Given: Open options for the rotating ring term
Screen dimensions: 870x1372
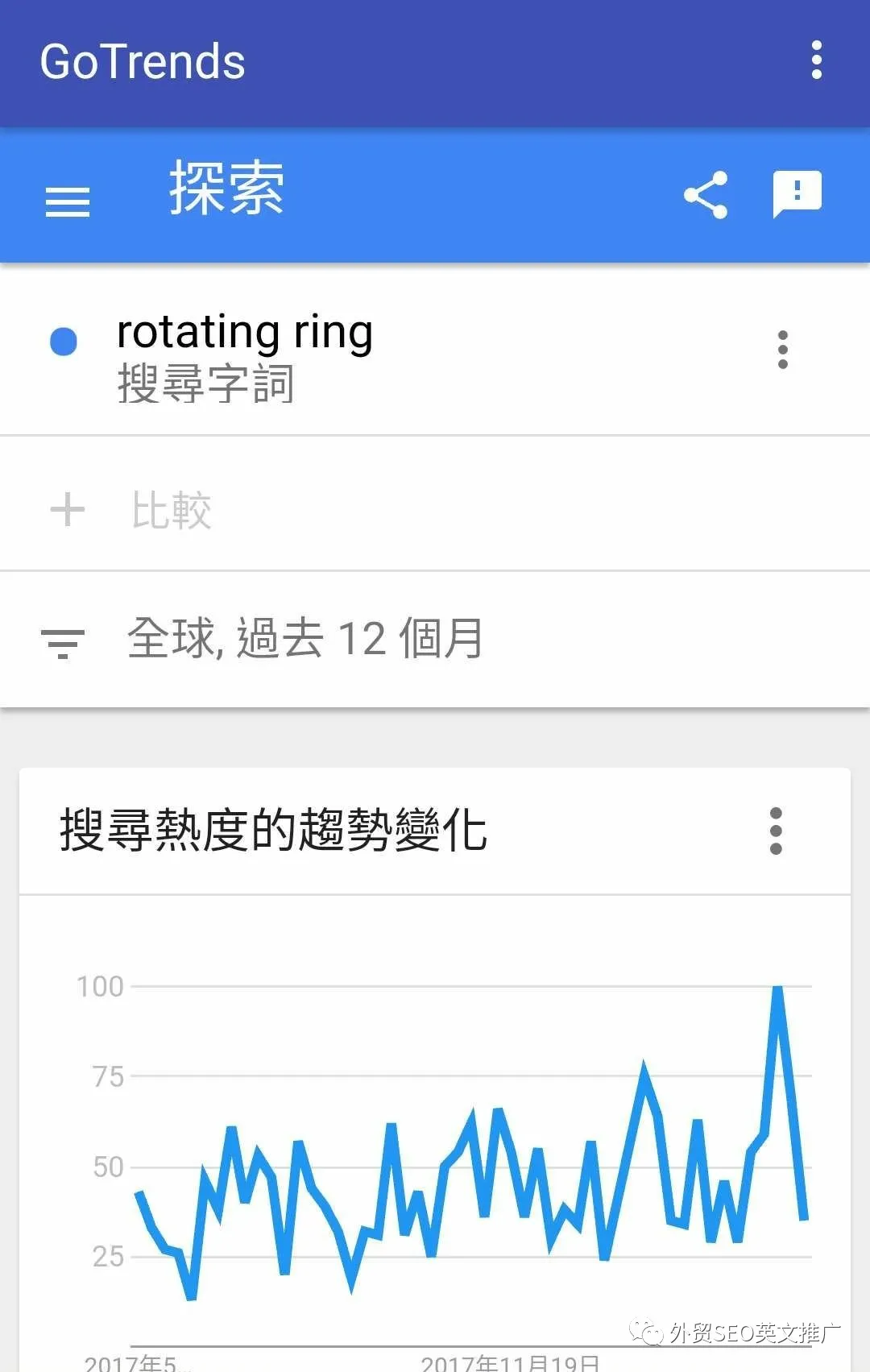Looking at the screenshot, I should click(x=782, y=350).
